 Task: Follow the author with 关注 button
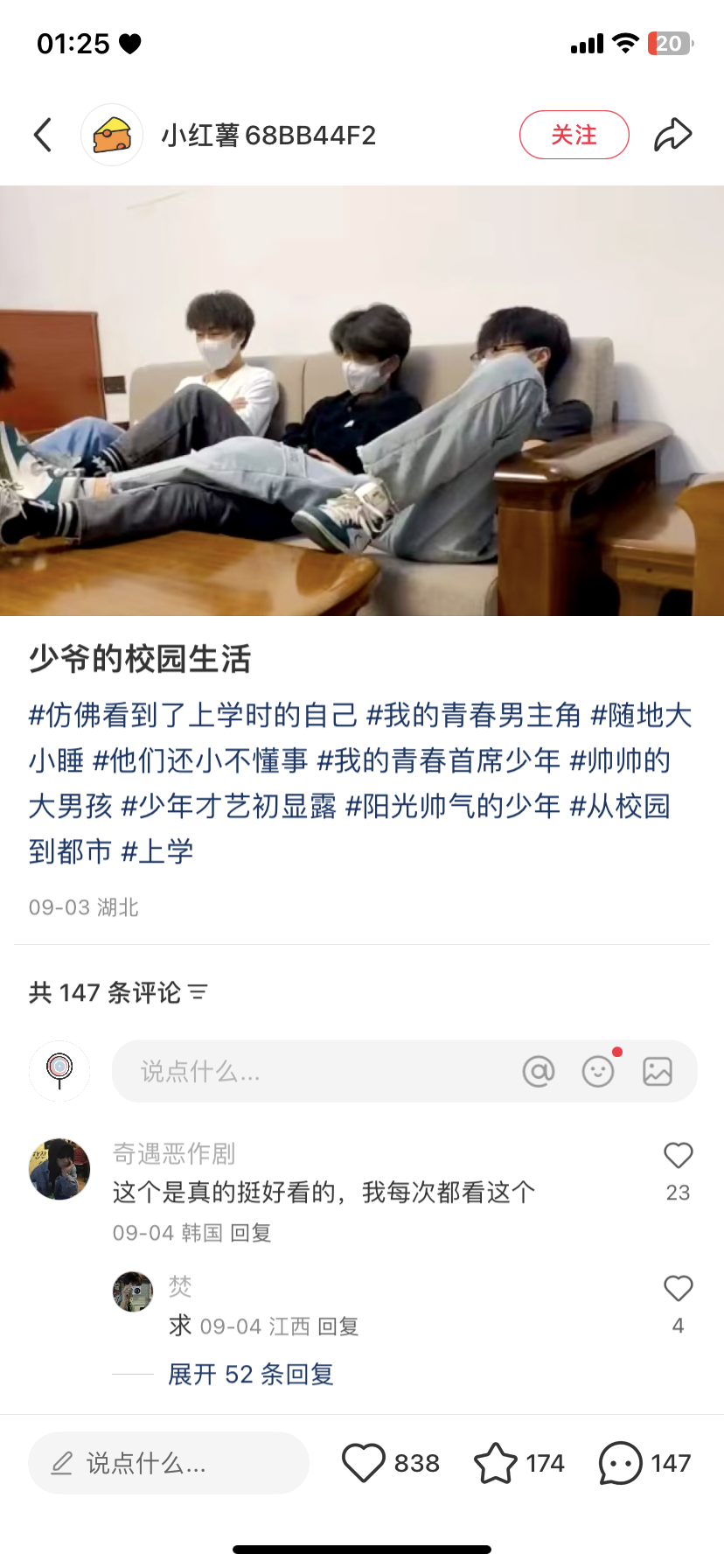(x=574, y=135)
